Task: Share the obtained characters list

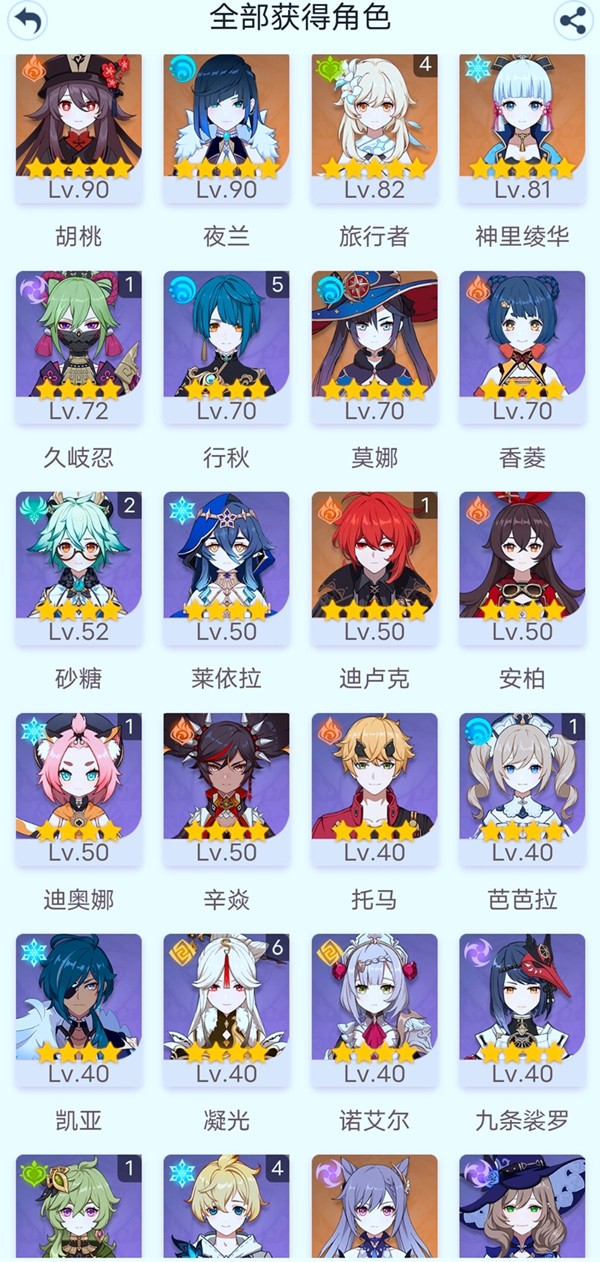Action: pos(572,21)
